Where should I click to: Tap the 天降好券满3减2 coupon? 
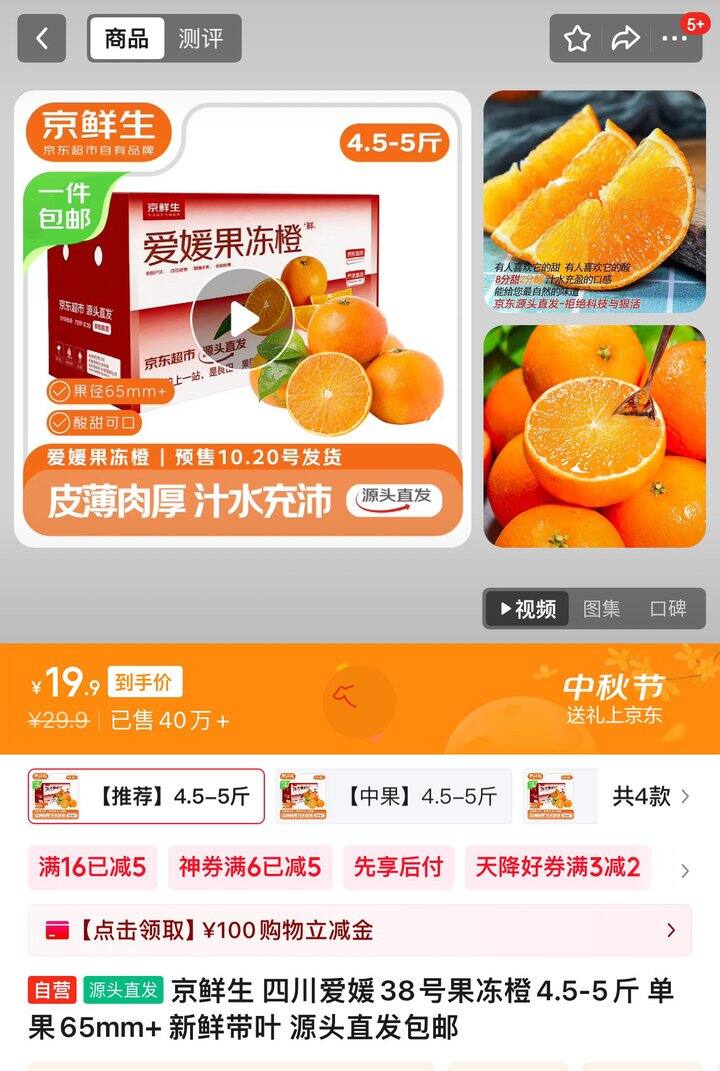[x=557, y=867]
